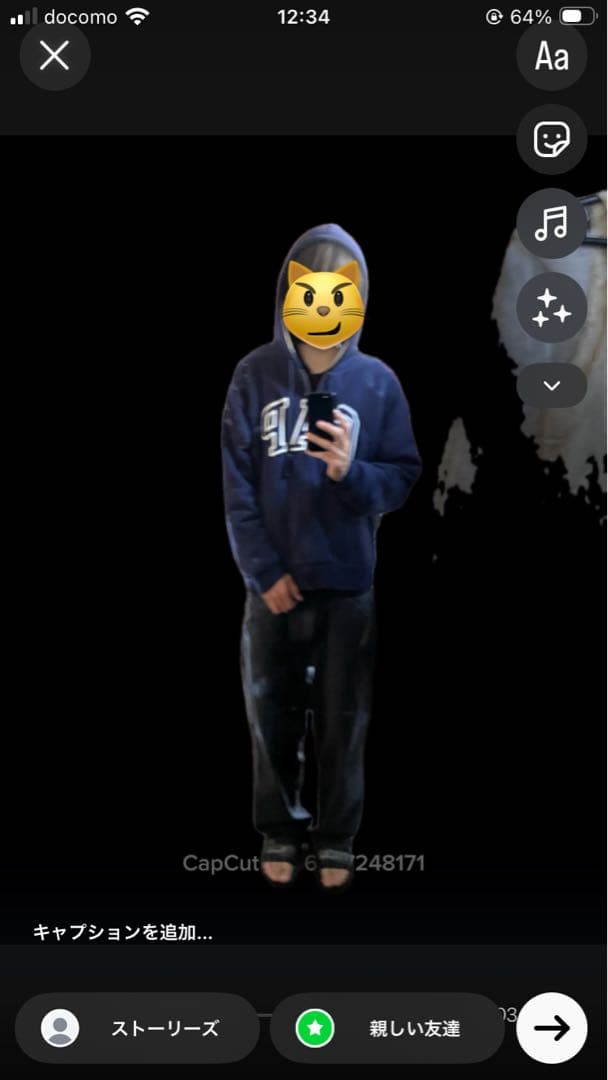This screenshot has width=608, height=1080.
Task: Expand more editing tools chevron
Action: (x=551, y=385)
